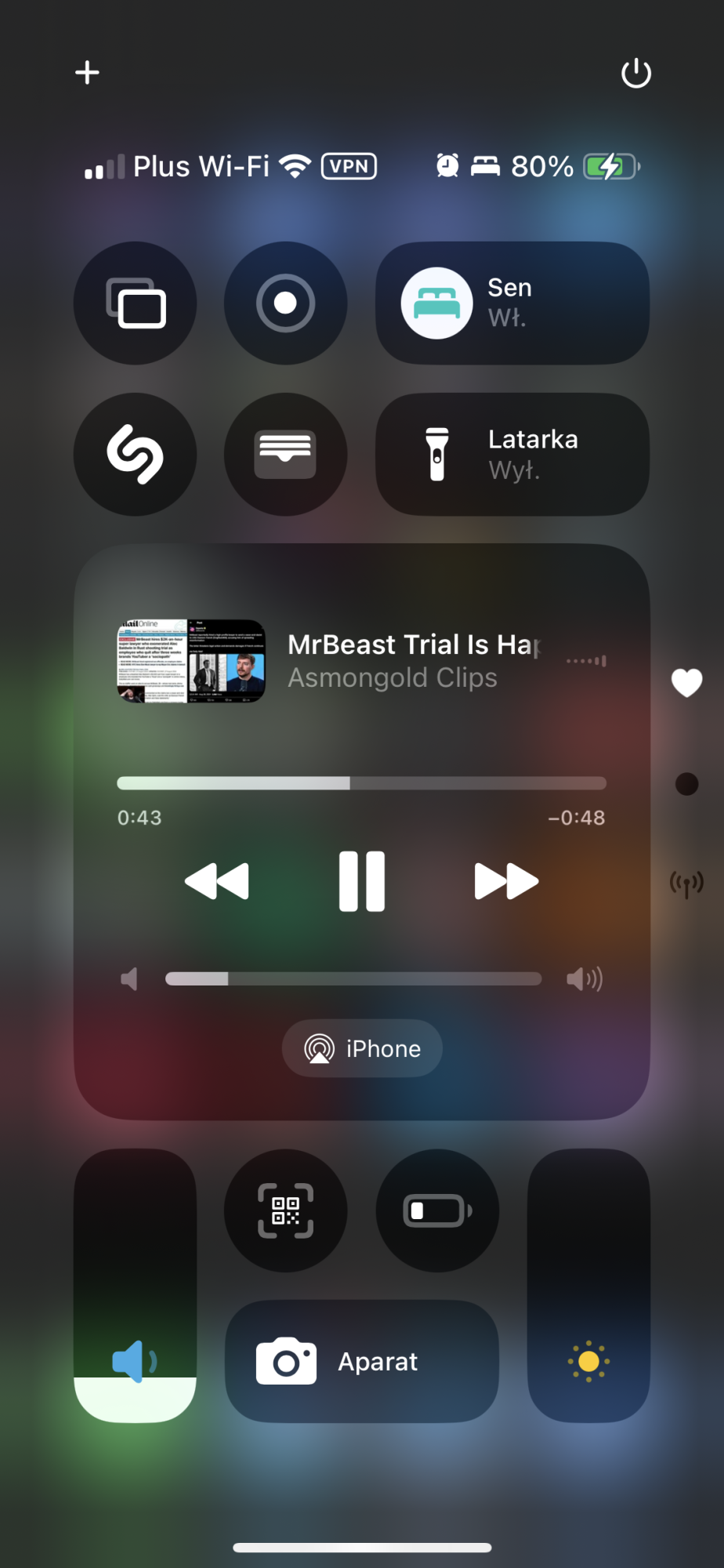Image resolution: width=724 pixels, height=1568 pixels.
Task: Tap the playback progress bar
Action: click(361, 783)
